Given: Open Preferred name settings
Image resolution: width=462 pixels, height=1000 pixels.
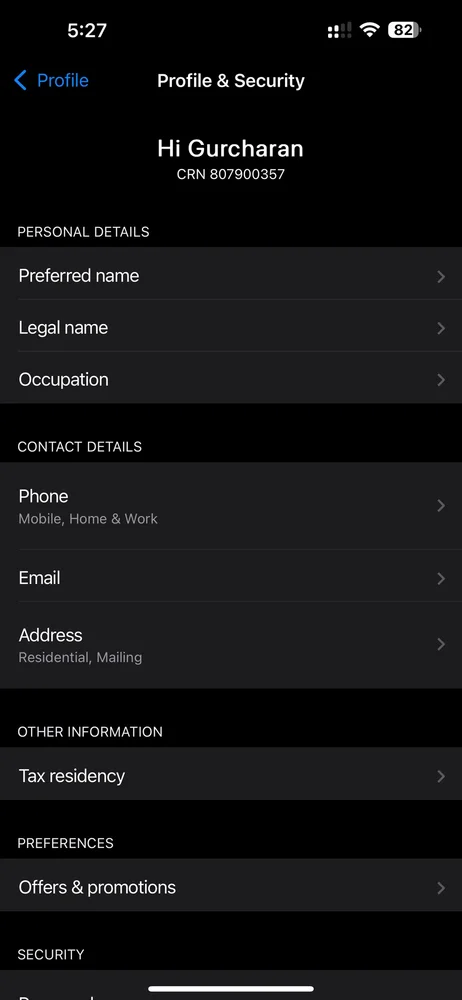Looking at the screenshot, I should point(231,276).
